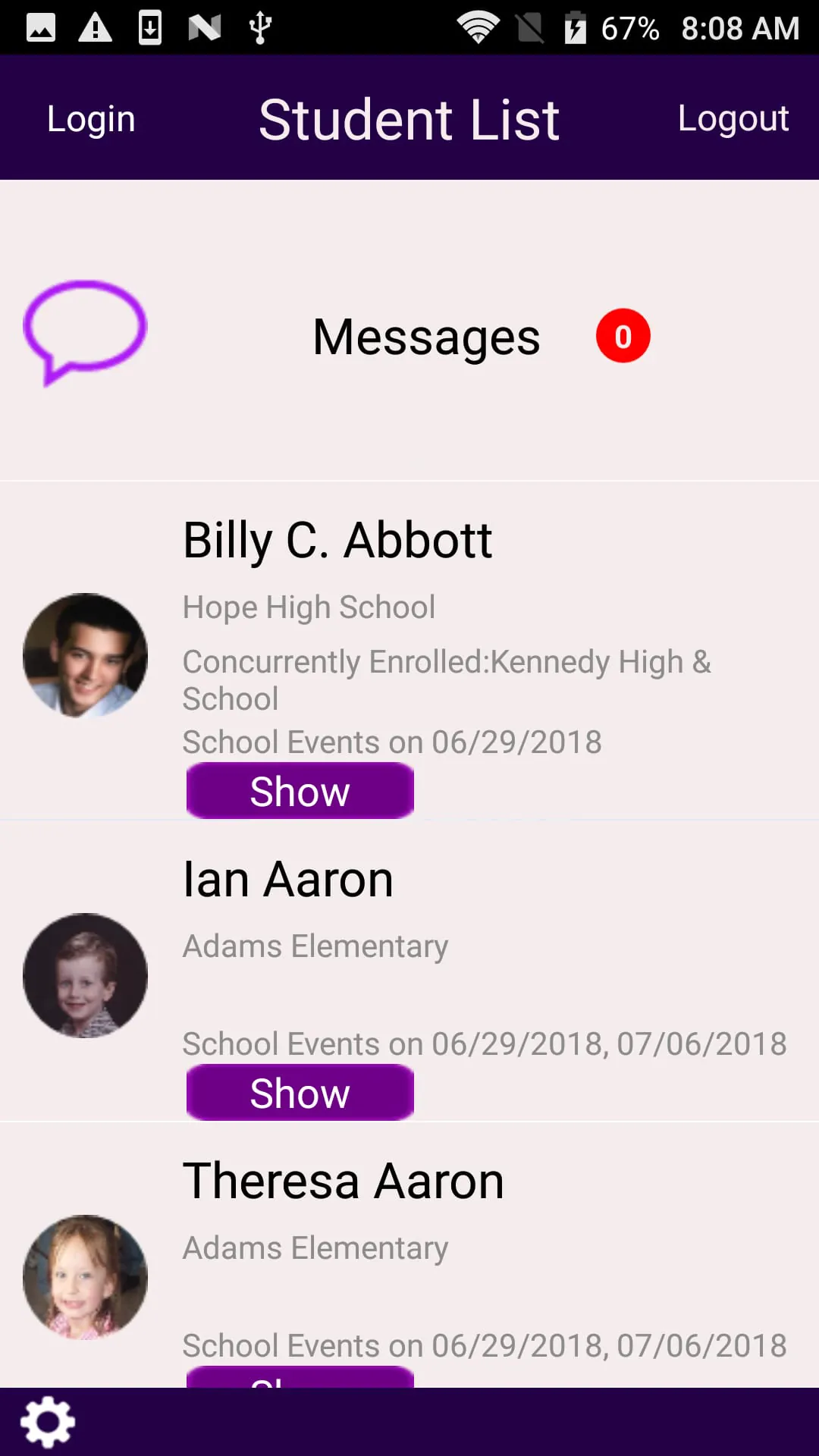Show school events for Ian Aaron

click(300, 1093)
